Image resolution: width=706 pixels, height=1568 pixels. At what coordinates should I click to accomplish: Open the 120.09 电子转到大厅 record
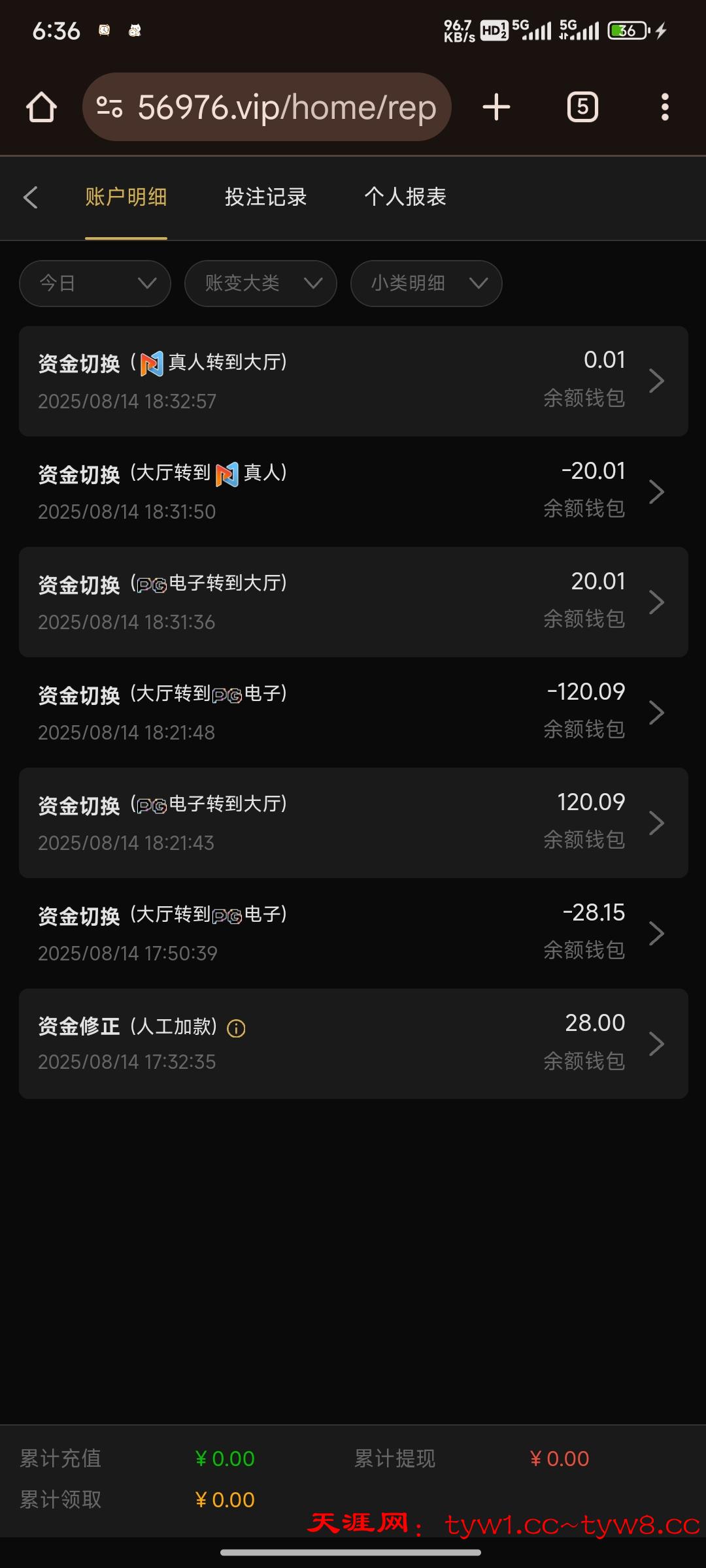click(353, 823)
